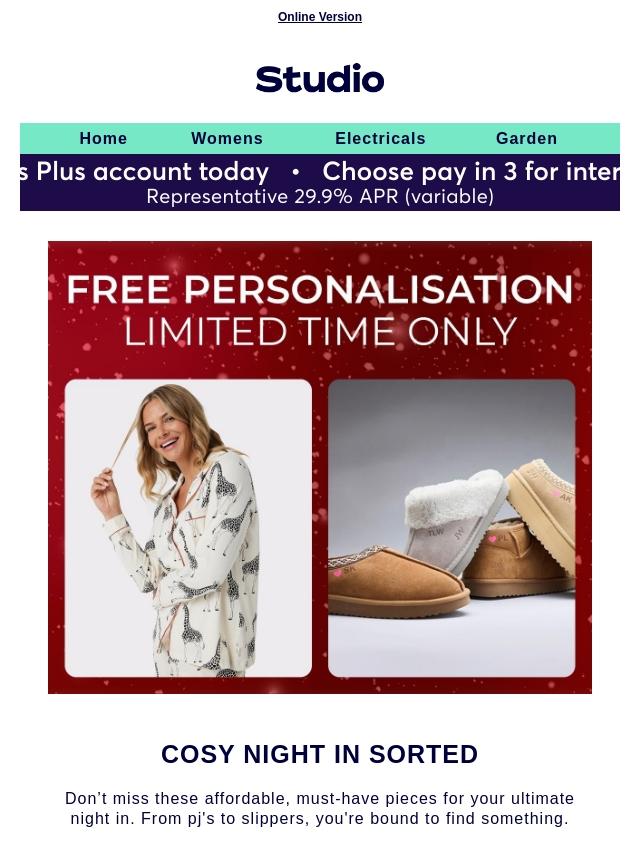Image resolution: width=640 pixels, height=854 pixels.
Task: Select the Garden category
Action: coord(527,138)
